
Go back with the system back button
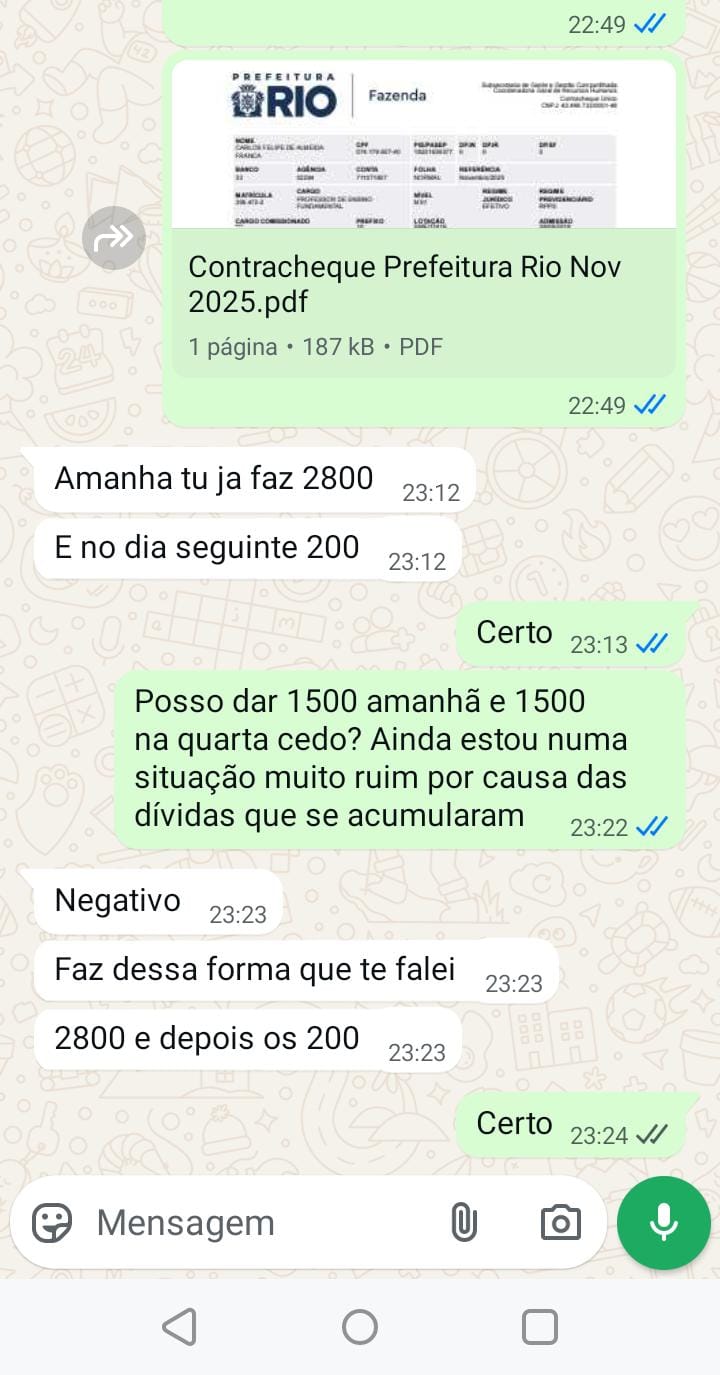(x=179, y=1327)
